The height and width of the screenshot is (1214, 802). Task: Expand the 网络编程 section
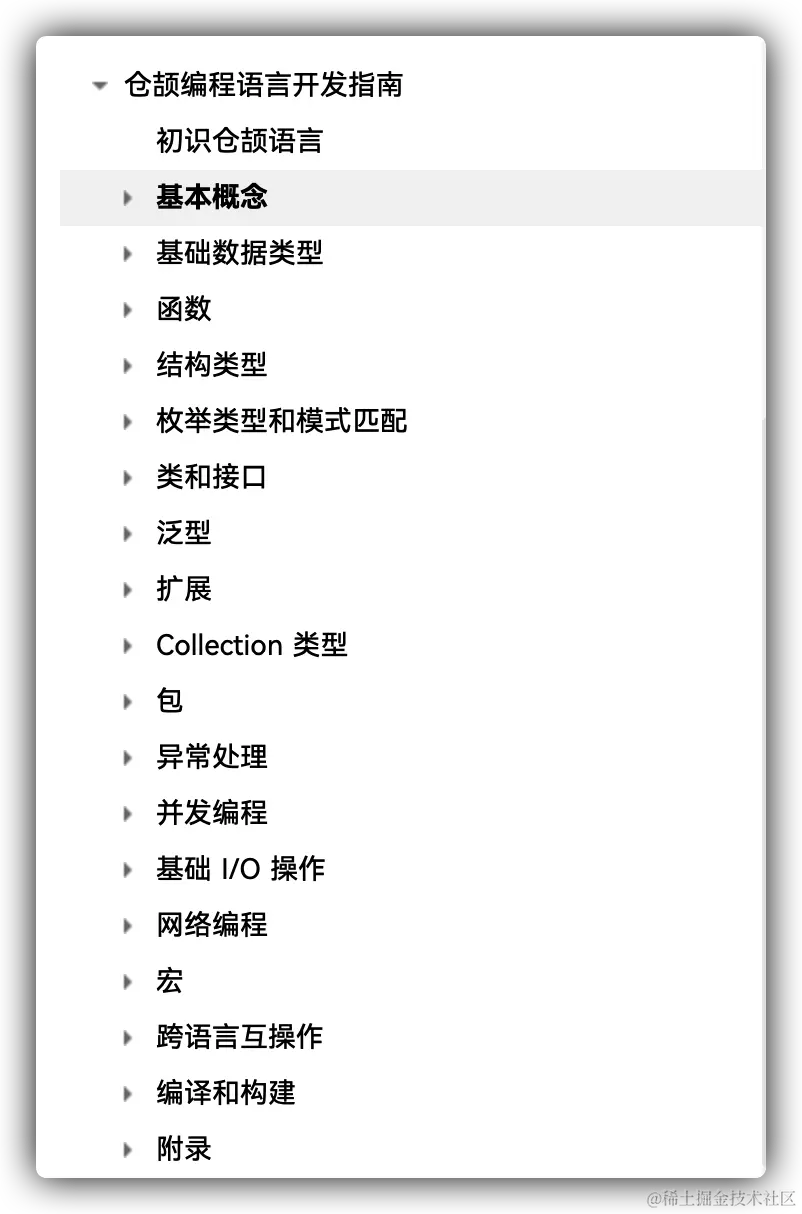coord(127,926)
